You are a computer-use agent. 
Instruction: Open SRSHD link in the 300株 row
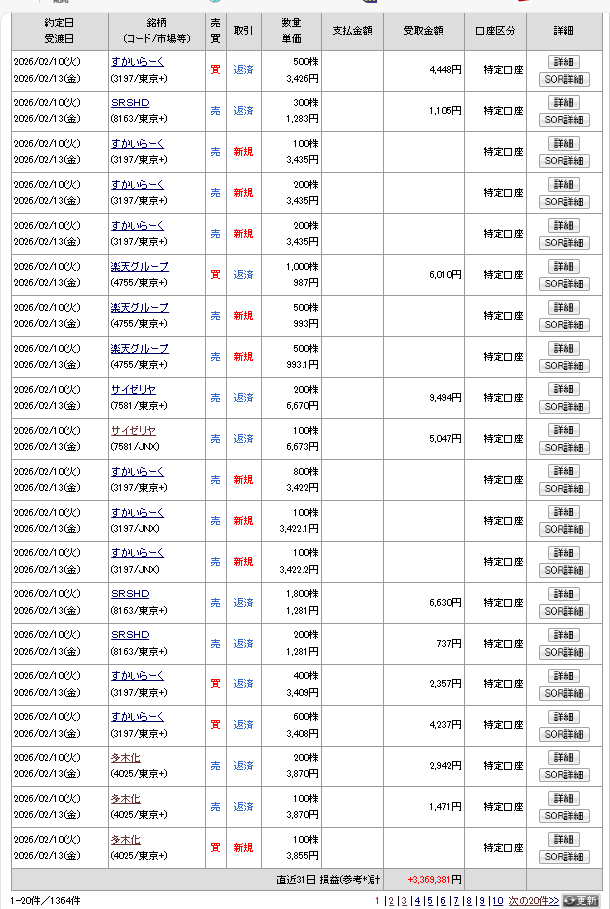point(130,102)
